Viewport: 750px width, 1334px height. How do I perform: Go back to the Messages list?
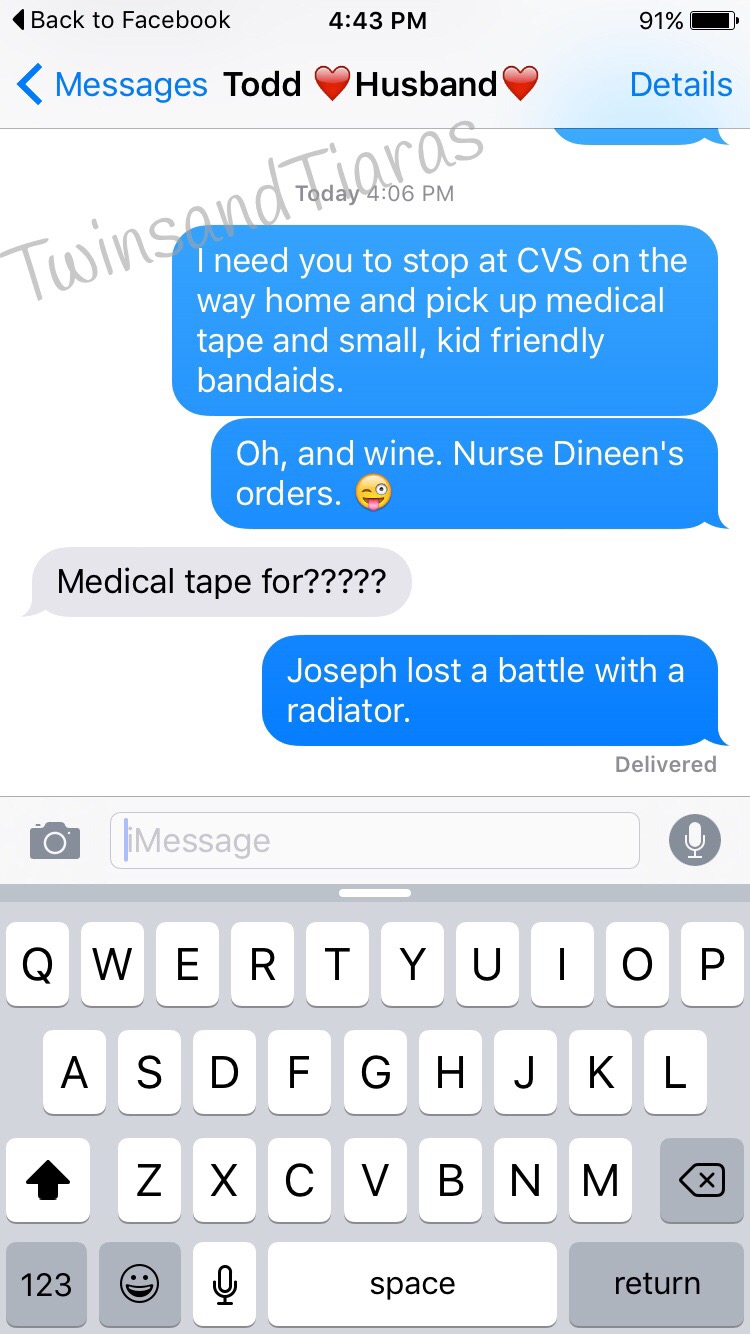click(x=111, y=85)
